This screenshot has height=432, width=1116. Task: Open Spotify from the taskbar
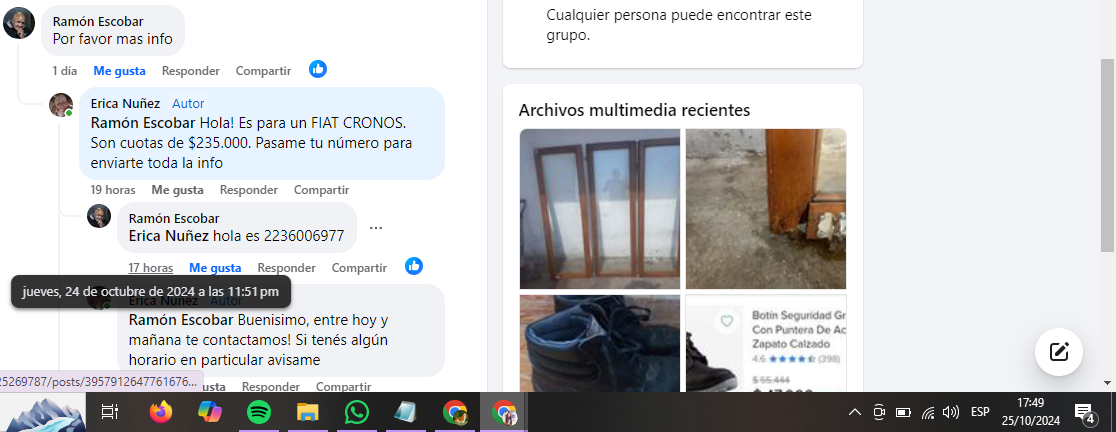(259, 411)
